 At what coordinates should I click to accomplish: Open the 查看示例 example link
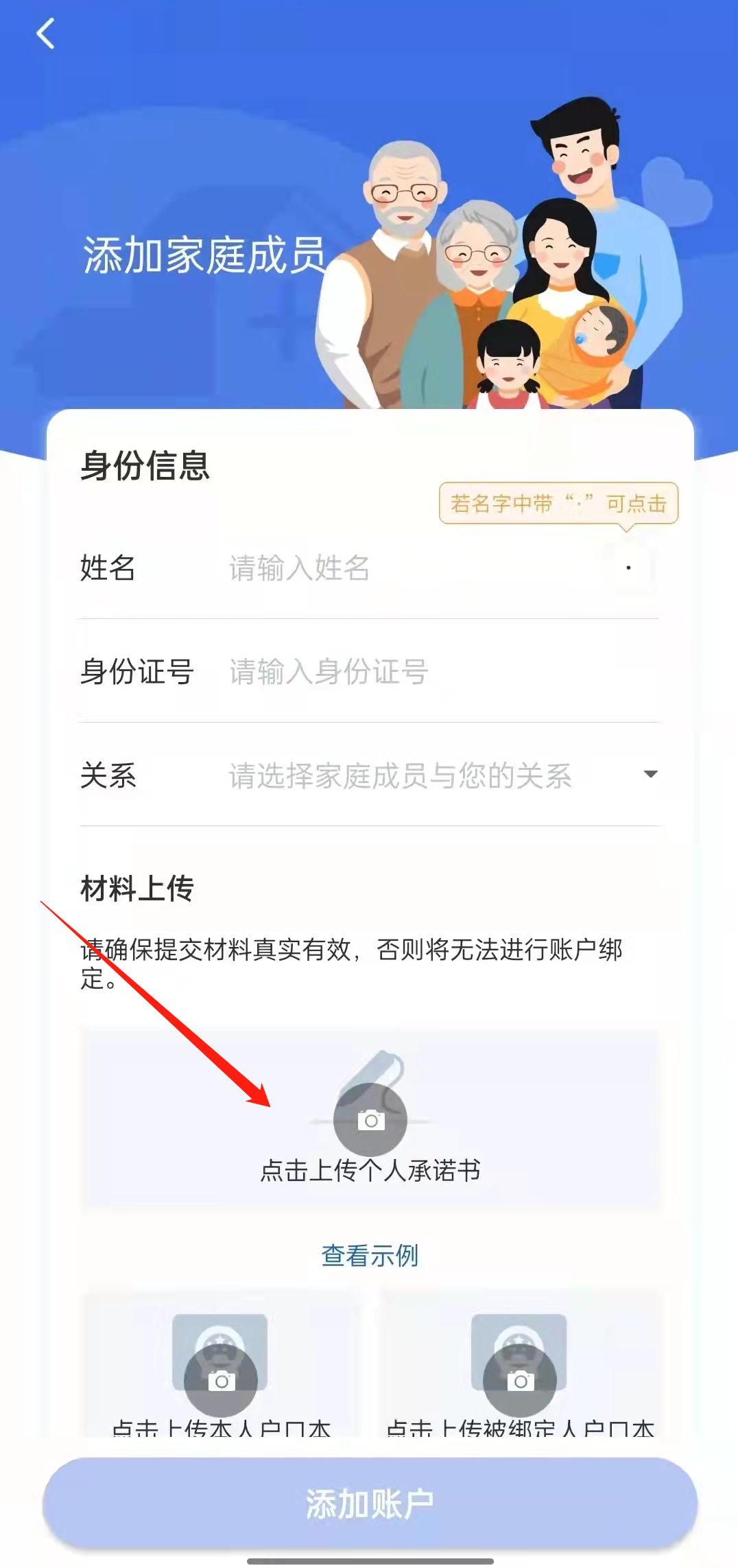(370, 1256)
